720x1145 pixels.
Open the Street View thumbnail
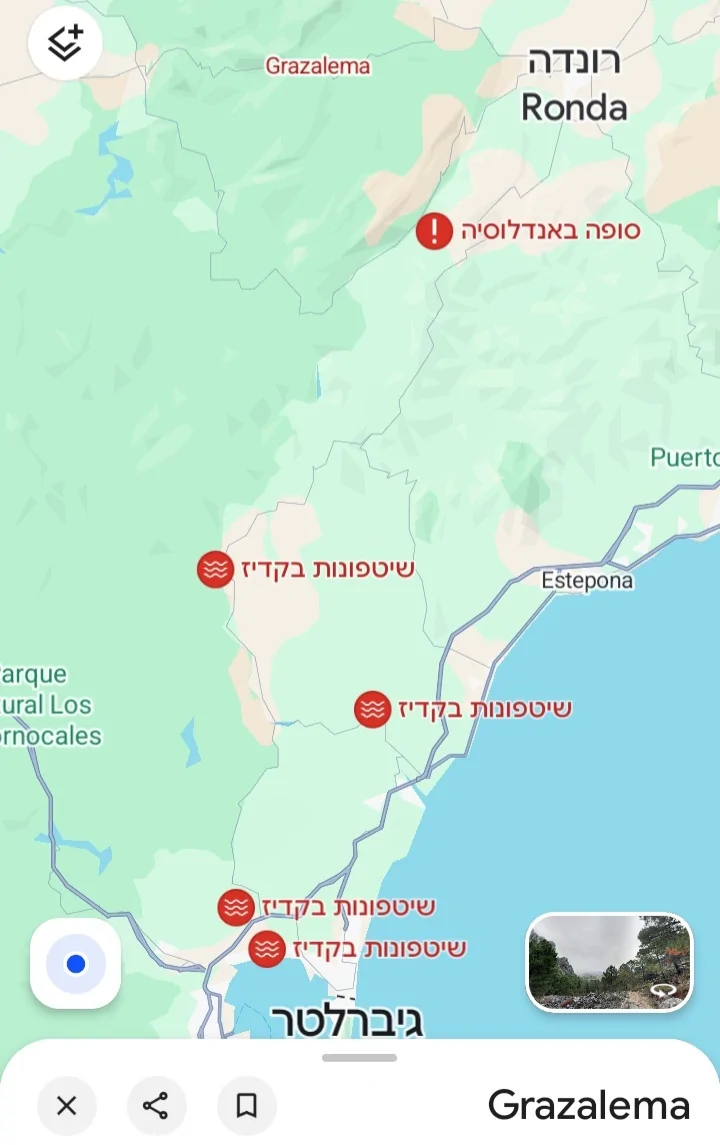tap(609, 961)
